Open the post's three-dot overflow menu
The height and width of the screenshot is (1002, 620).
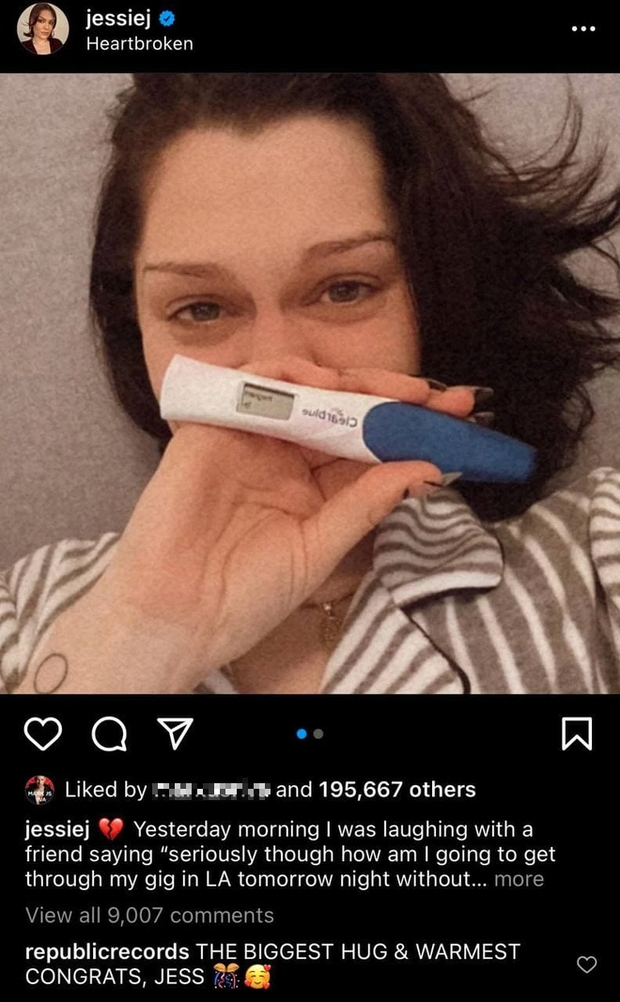[582, 27]
